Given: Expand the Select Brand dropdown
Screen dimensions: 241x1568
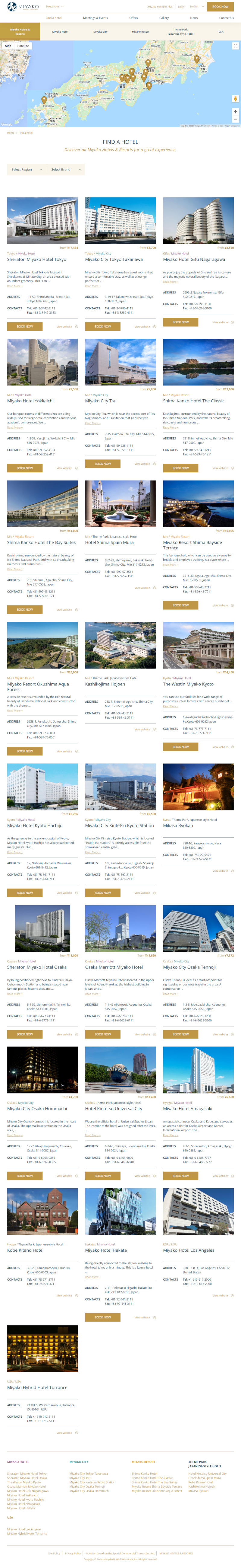Looking at the screenshot, I should pos(65,169).
